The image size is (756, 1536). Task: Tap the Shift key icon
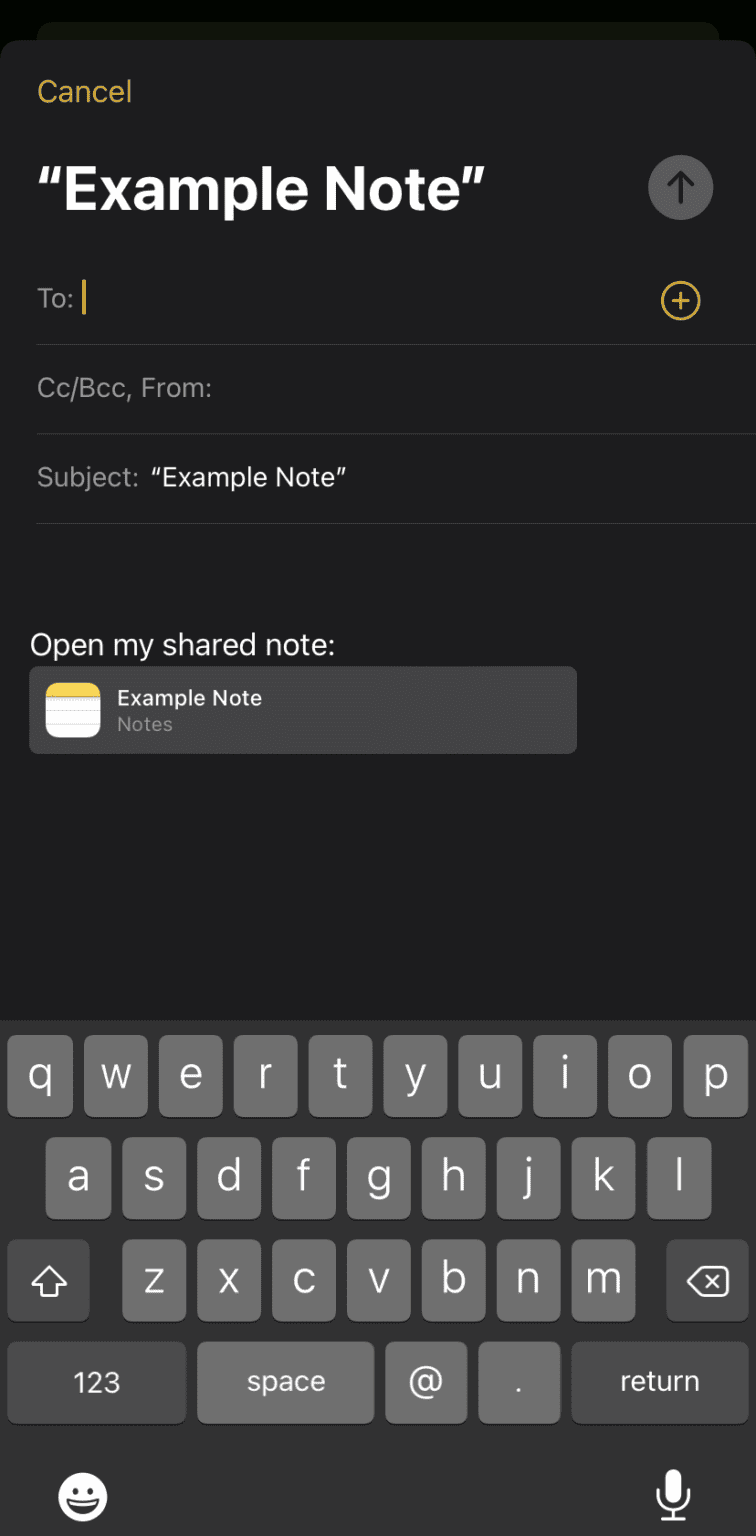click(48, 1280)
